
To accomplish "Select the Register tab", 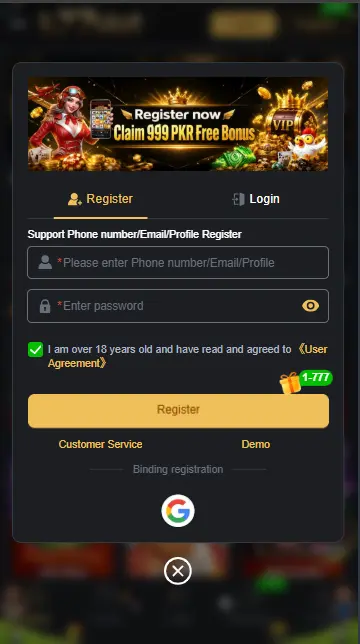I will (101, 199).
